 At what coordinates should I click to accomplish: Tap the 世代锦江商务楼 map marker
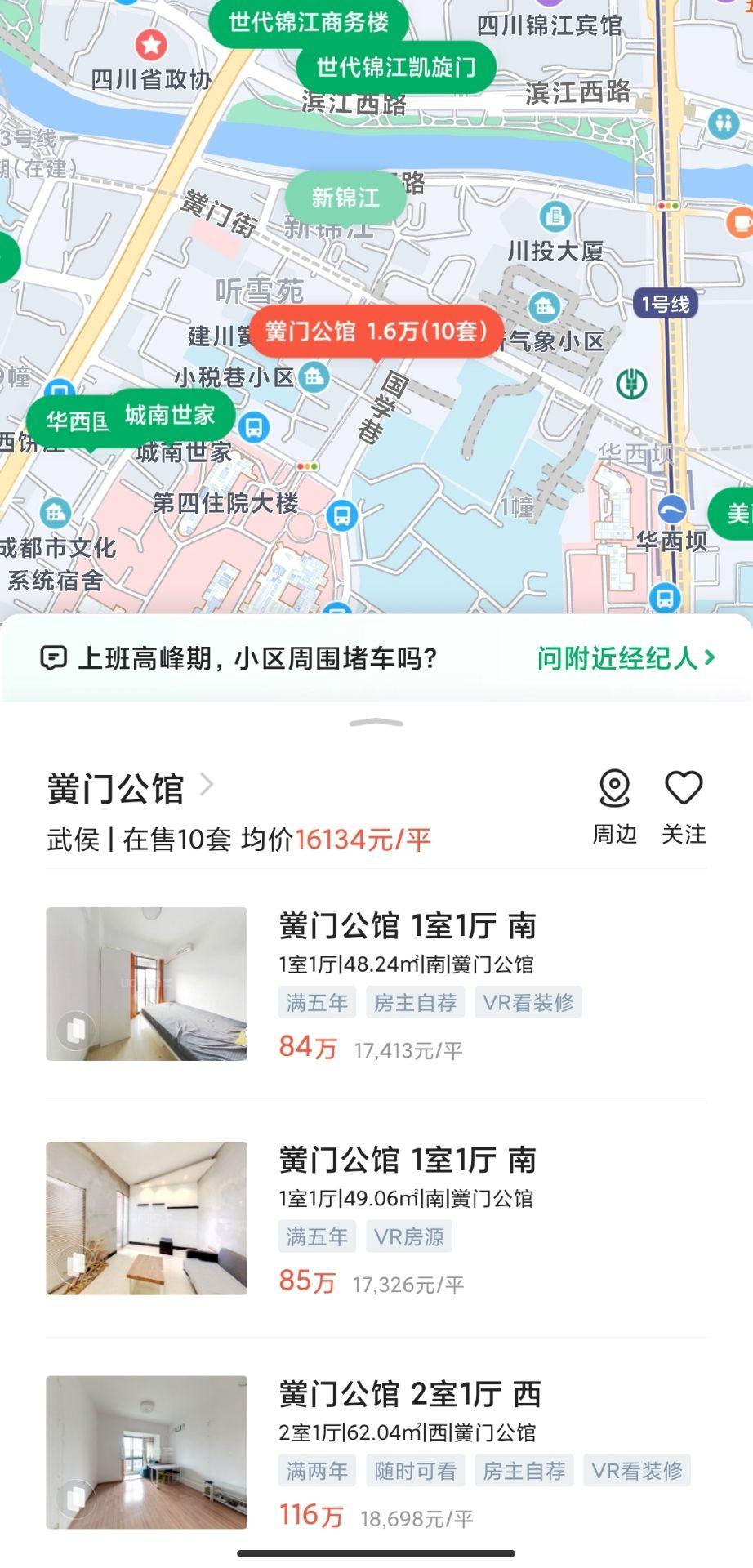pos(308,22)
